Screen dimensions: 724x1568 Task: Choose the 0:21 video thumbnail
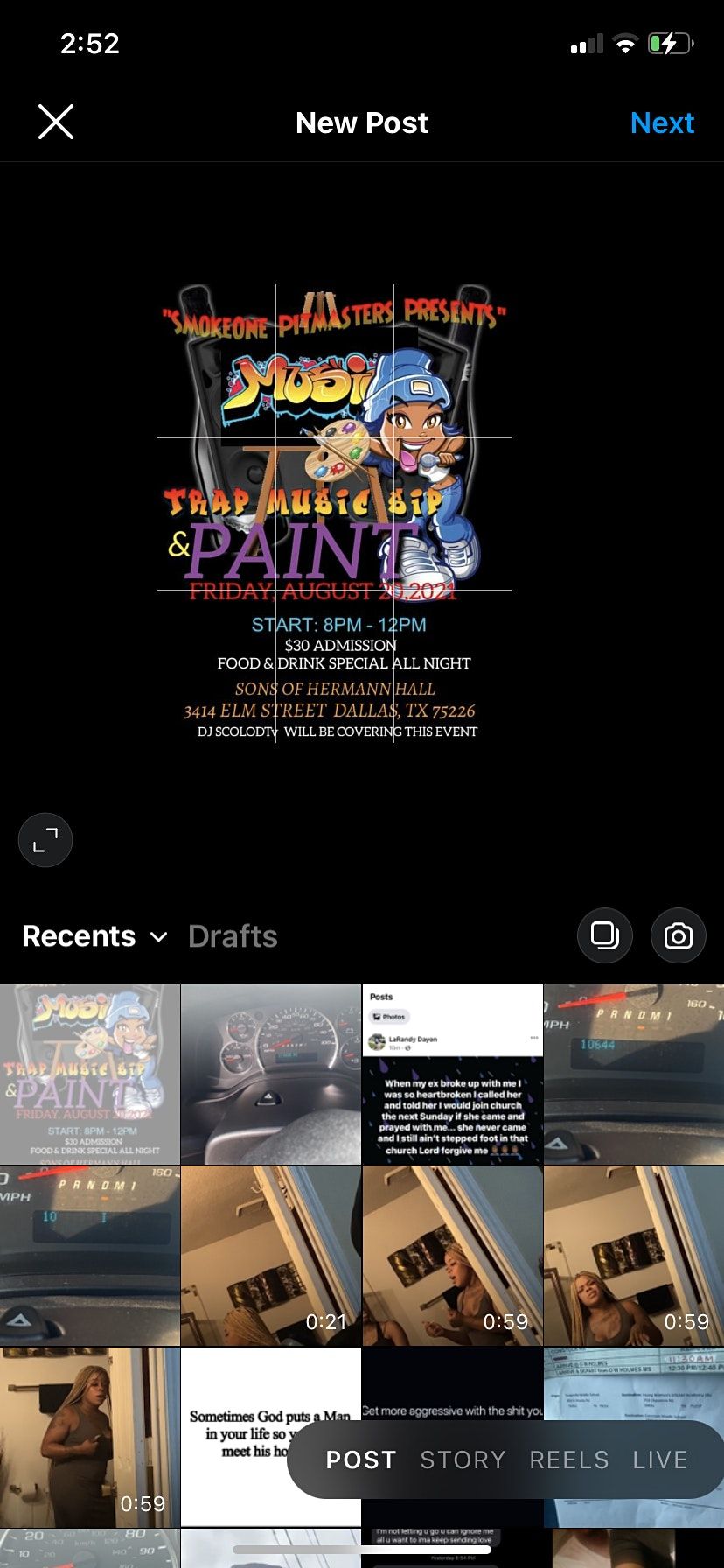[271, 1256]
